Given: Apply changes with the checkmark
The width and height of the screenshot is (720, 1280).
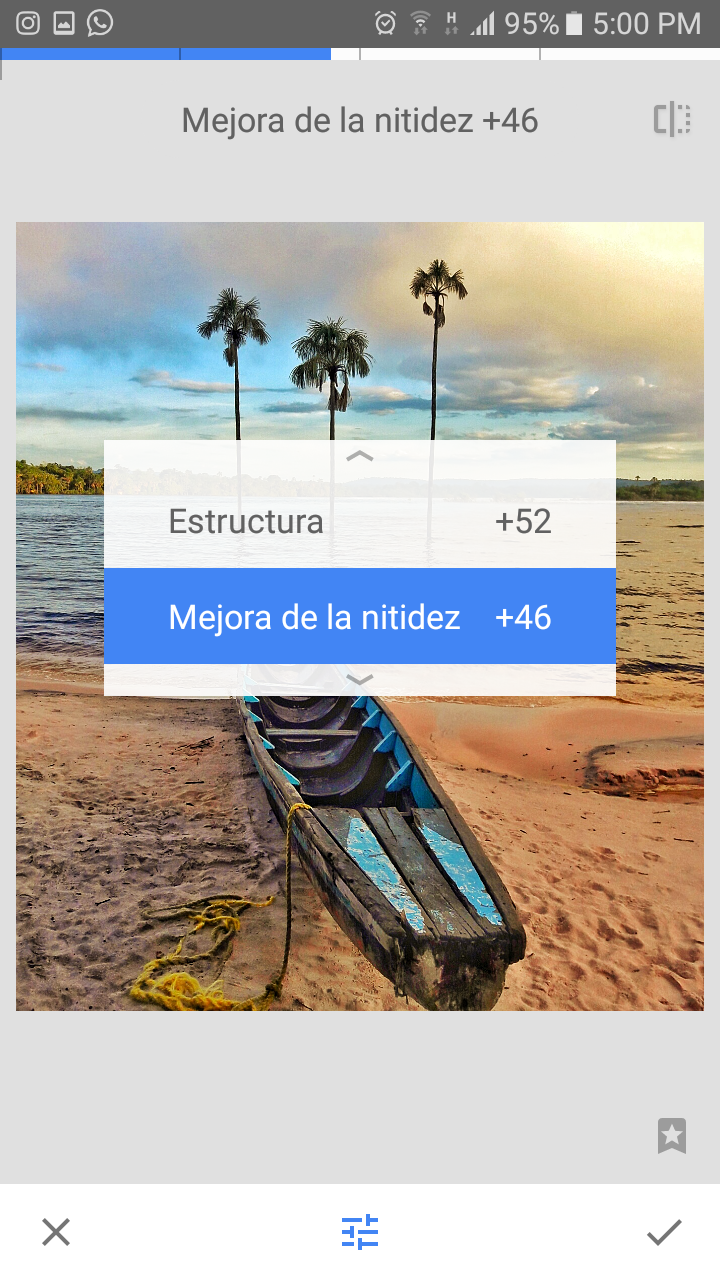Looking at the screenshot, I should click(x=664, y=1232).
